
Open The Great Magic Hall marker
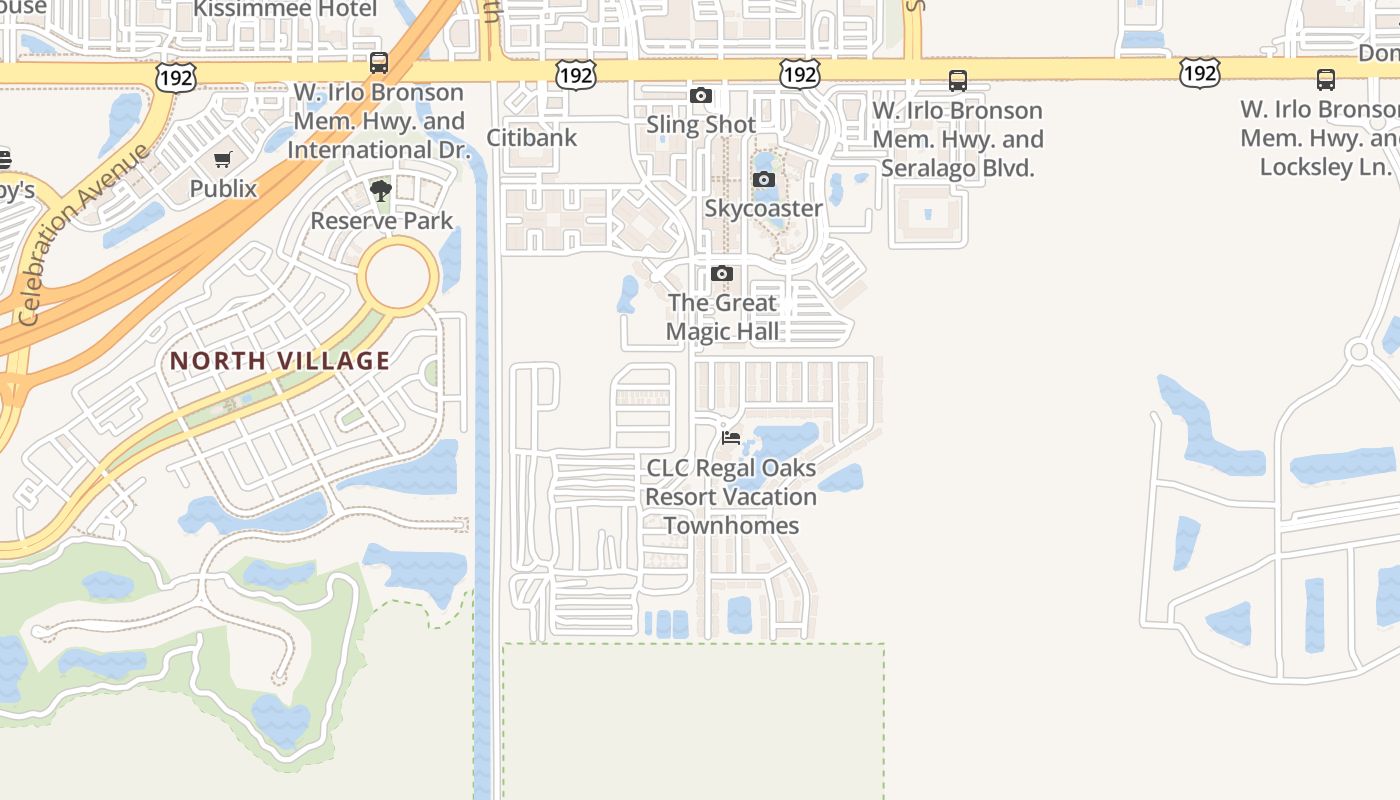tap(722, 274)
